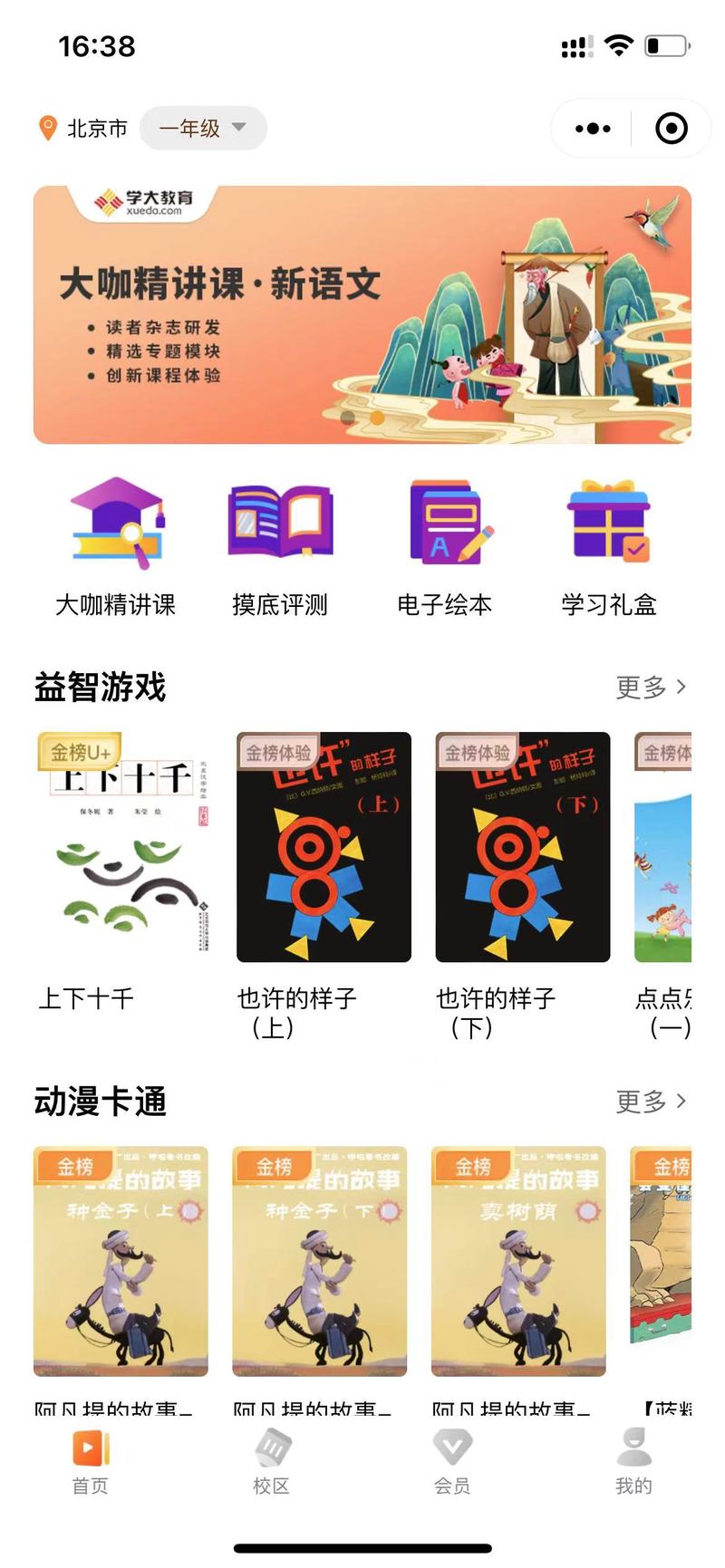Switch to the 校区 tab
This screenshot has width=725, height=1568.
[271, 1461]
